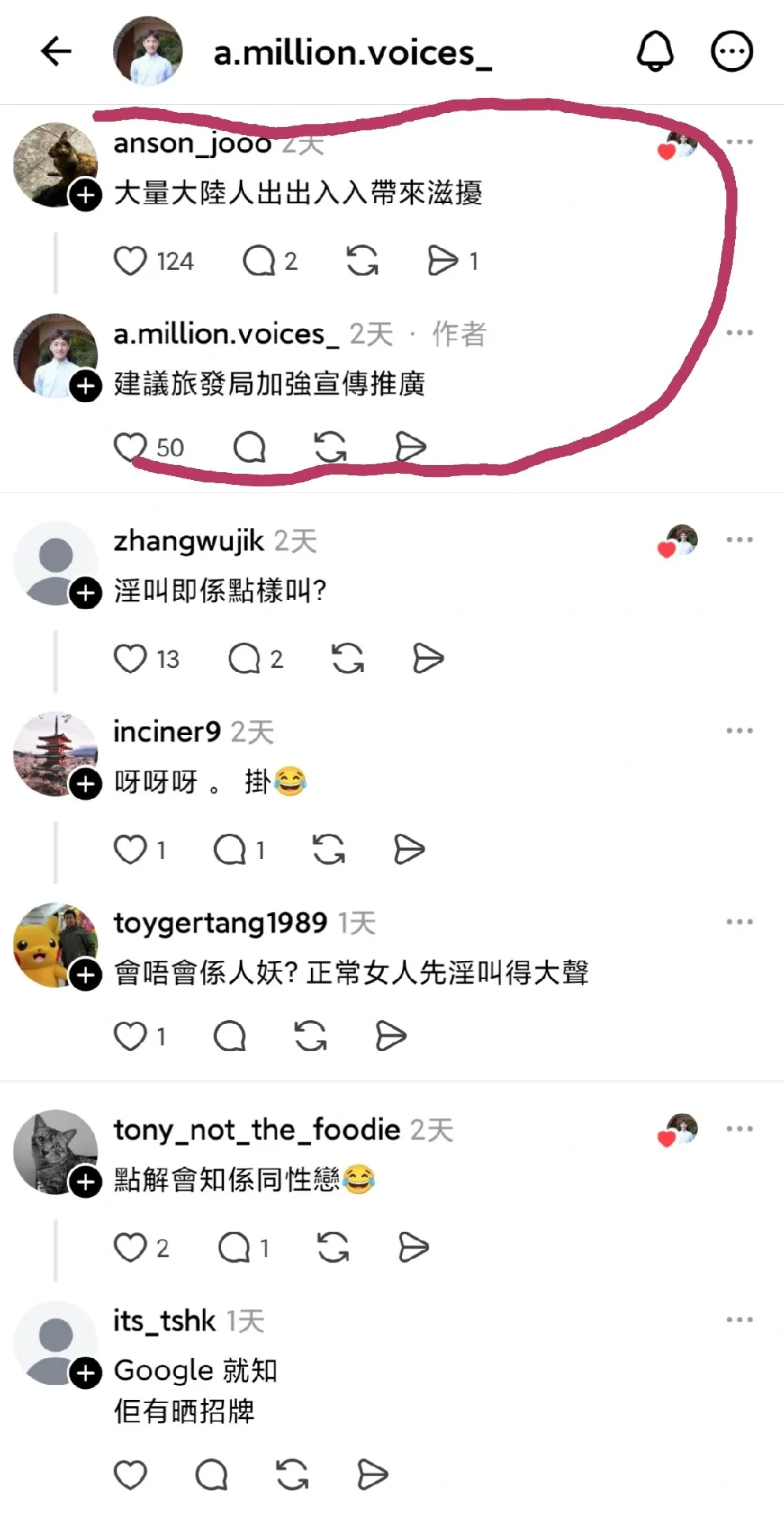The width and height of the screenshot is (784, 1516).
Task: Go back using the top-left arrow
Action: click(x=56, y=52)
